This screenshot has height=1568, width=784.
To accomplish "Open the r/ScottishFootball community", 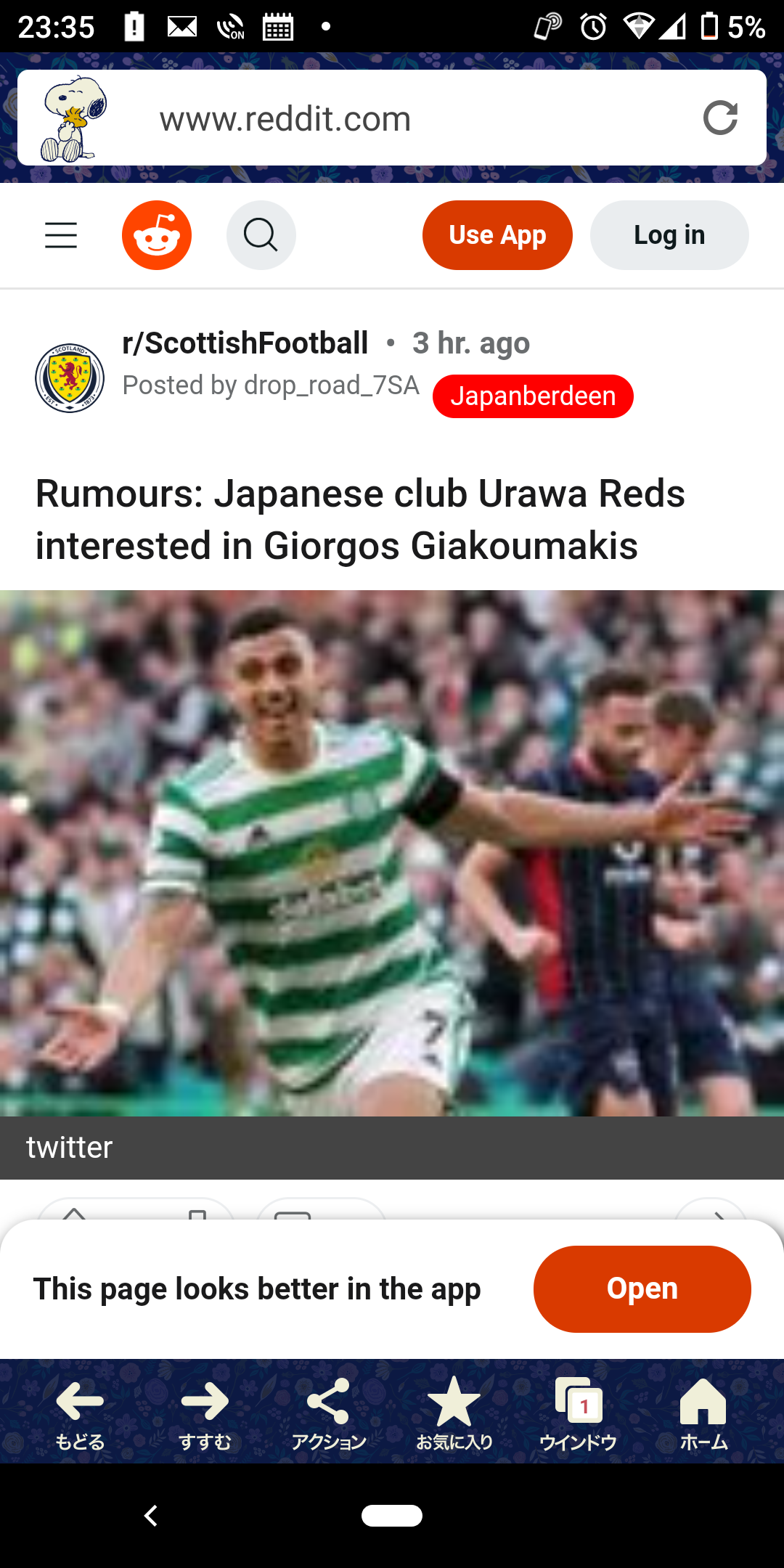I will click(x=245, y=343).
